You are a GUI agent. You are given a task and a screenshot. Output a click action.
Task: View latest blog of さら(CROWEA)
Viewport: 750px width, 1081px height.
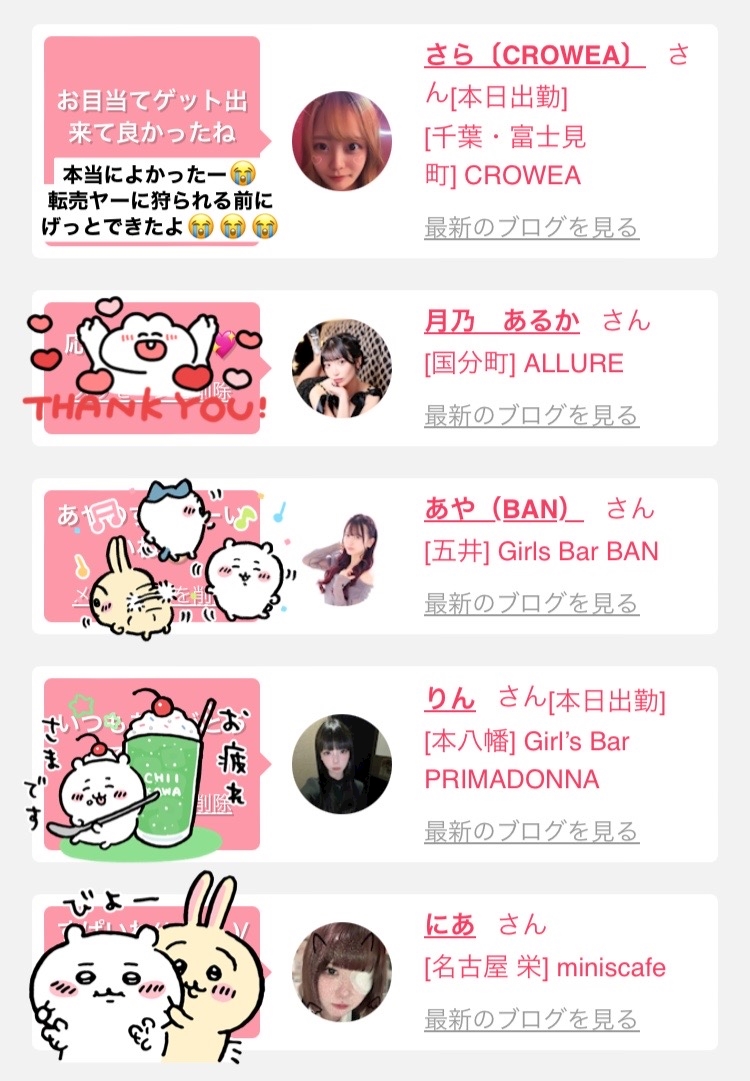pyautogui.click(x=531, y=228)
